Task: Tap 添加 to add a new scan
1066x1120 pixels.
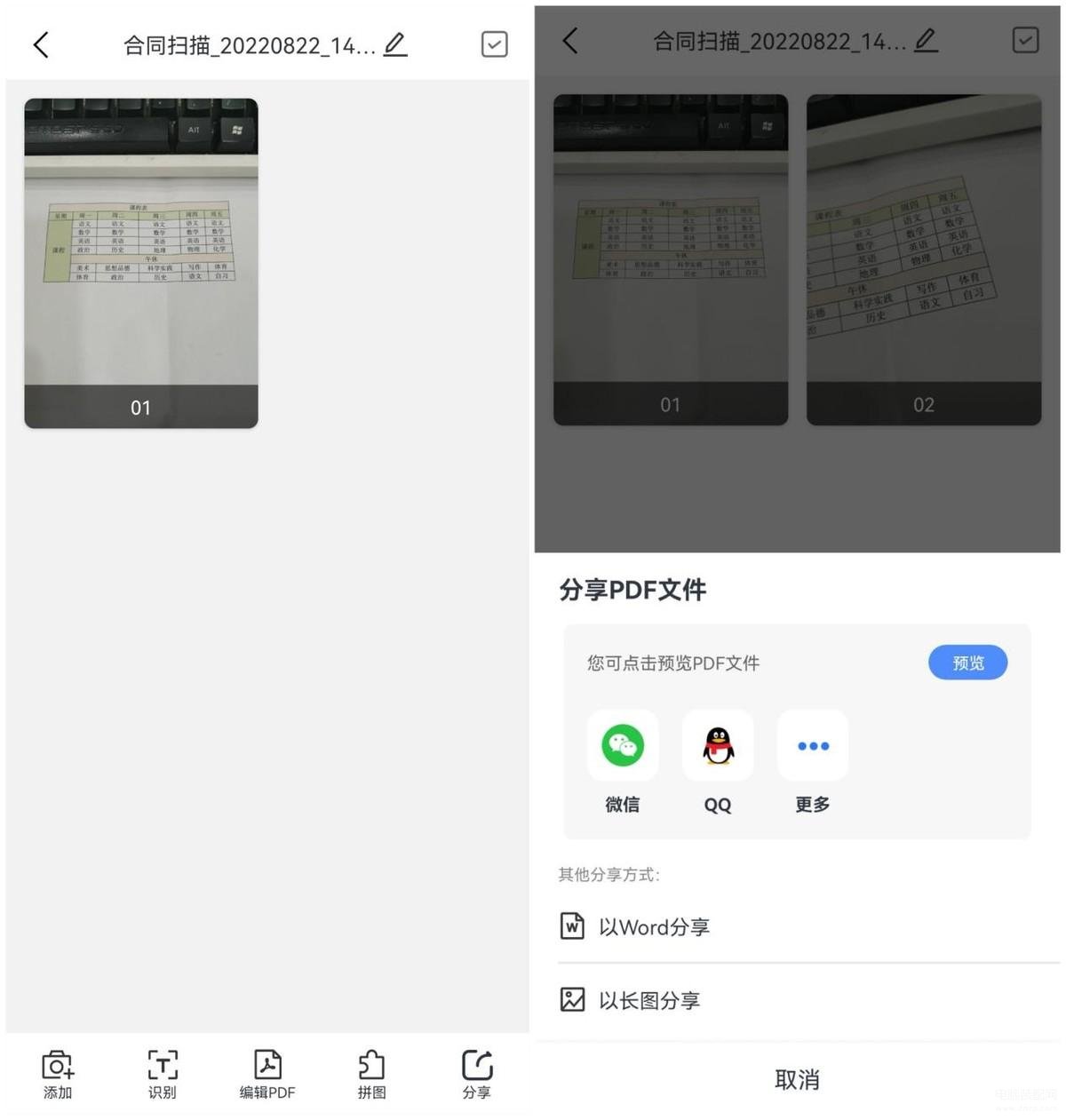Action: pos(58,1073)
